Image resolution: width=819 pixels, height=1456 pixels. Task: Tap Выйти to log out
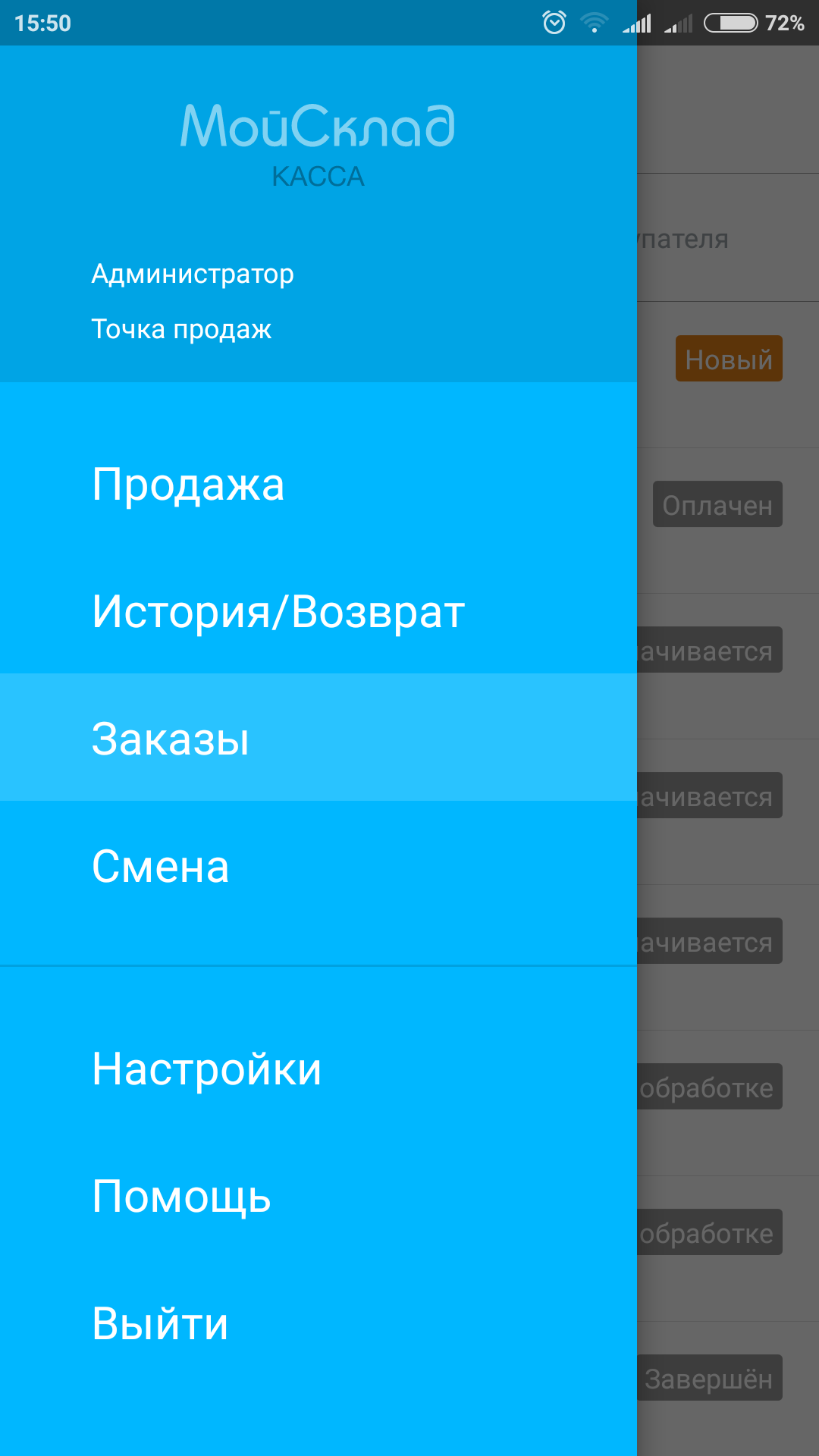coord(160,1324)
